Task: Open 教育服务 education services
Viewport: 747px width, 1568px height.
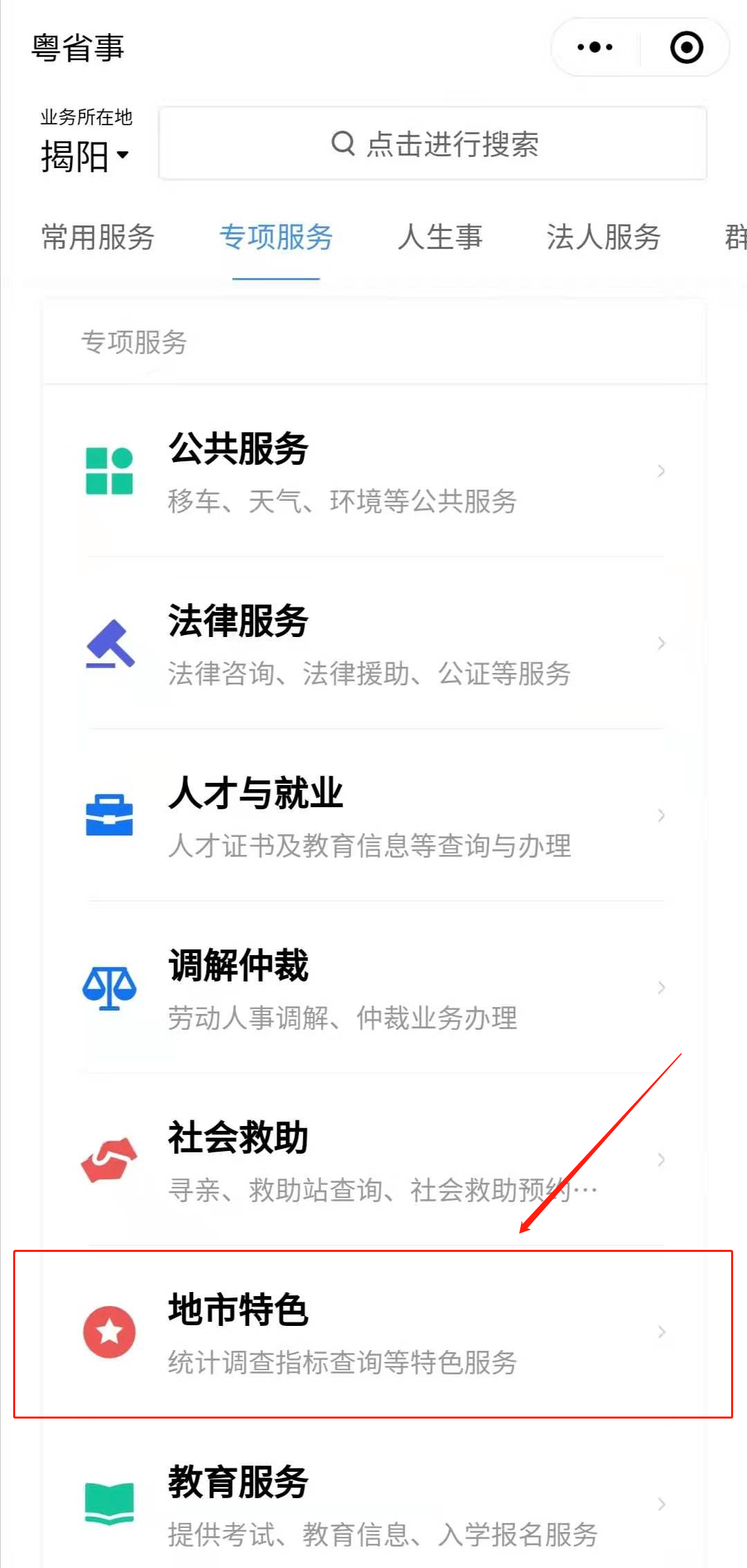Action: click(373, 1505)
